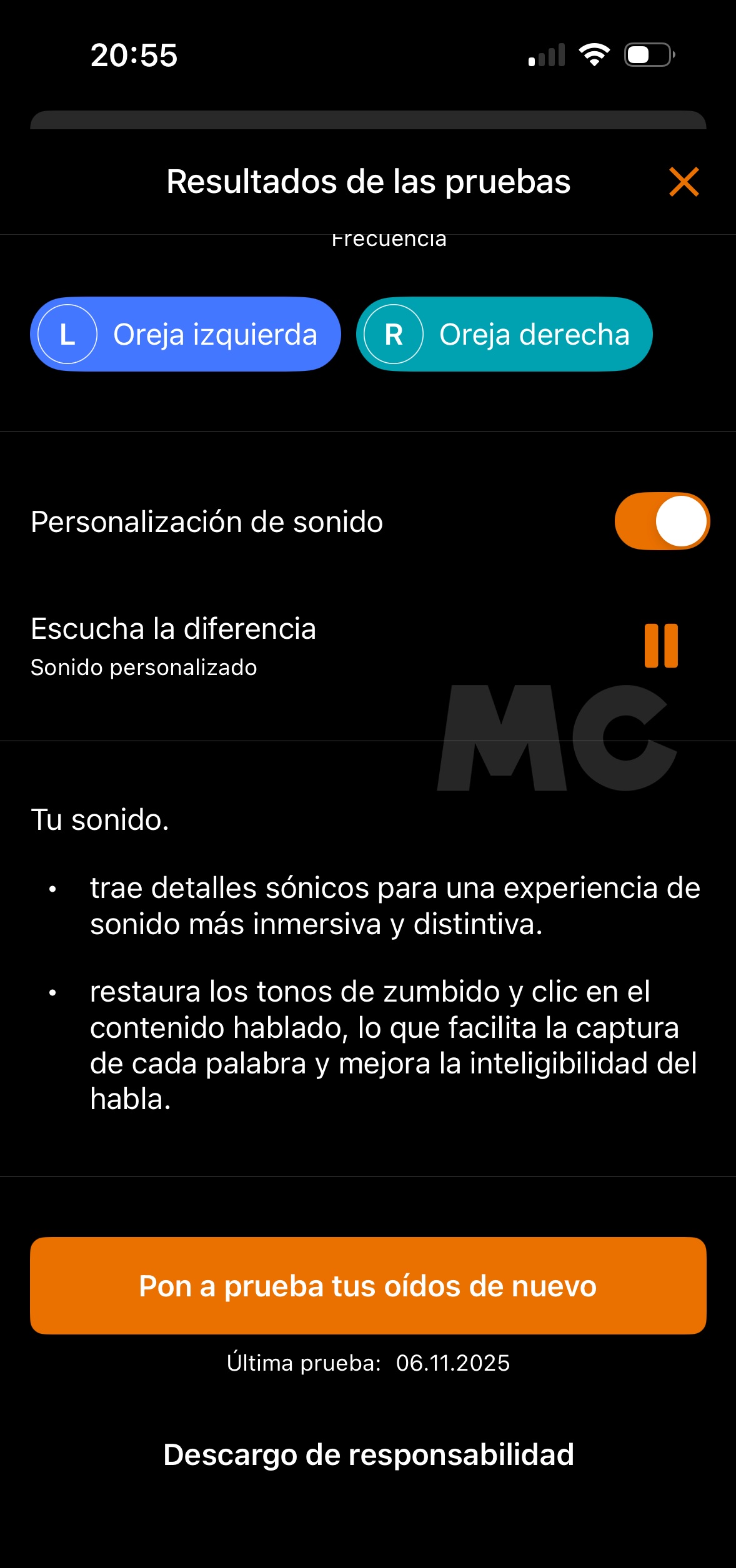
Task: Close the Resultados de las pruebas sheet
Action: click(684, 182)
